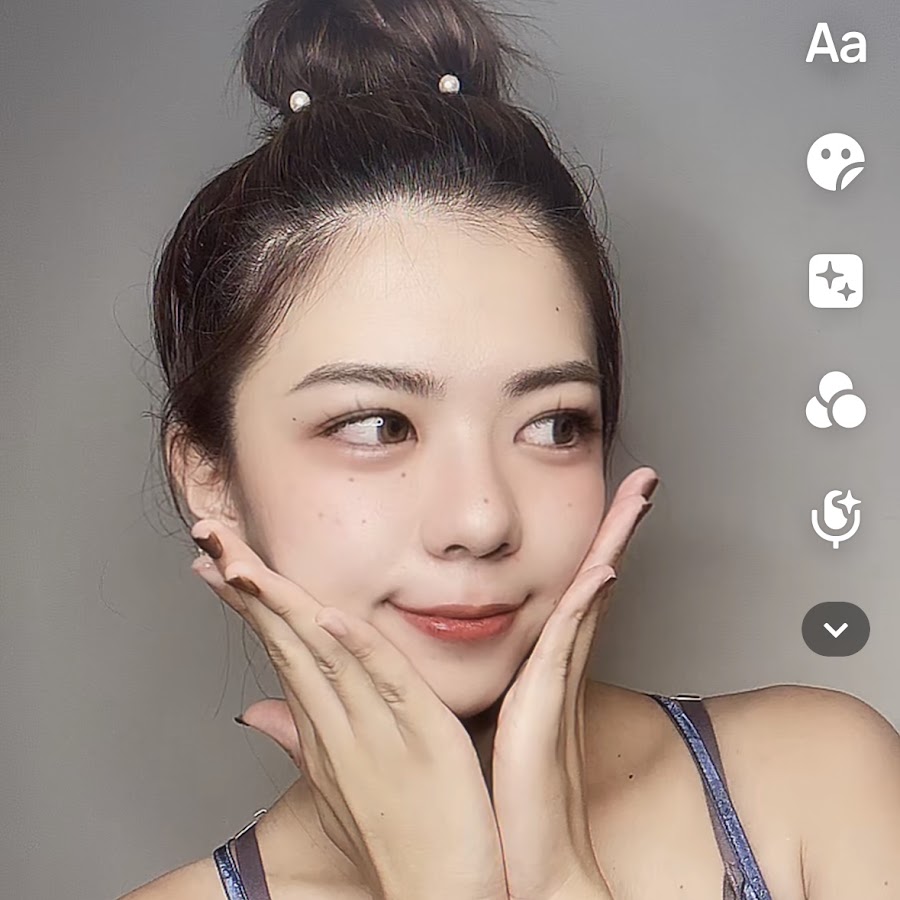
Task: Open the microphone voice effects tool
Action: coord(836,518)
